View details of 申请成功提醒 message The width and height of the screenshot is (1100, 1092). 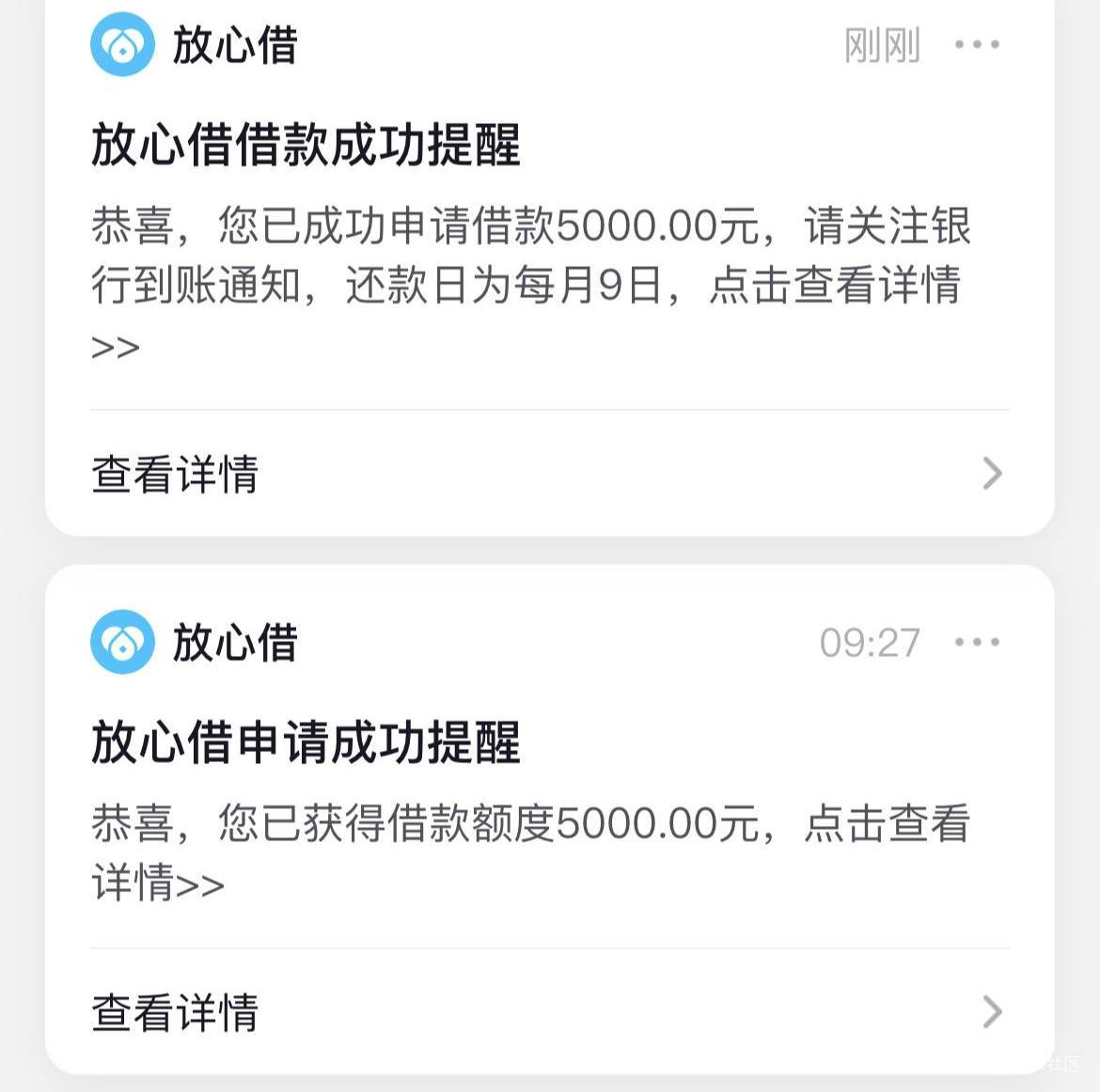(549, 1012)
